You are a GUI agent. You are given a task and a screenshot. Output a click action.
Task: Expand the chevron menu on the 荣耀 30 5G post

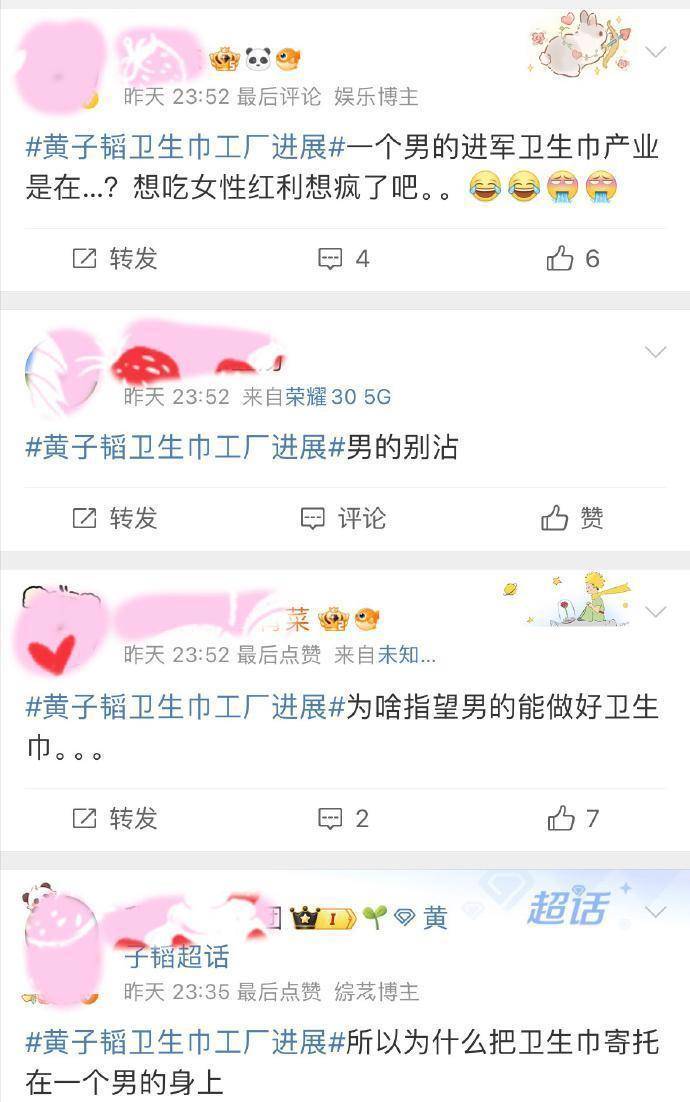click(x=656, y=352)
